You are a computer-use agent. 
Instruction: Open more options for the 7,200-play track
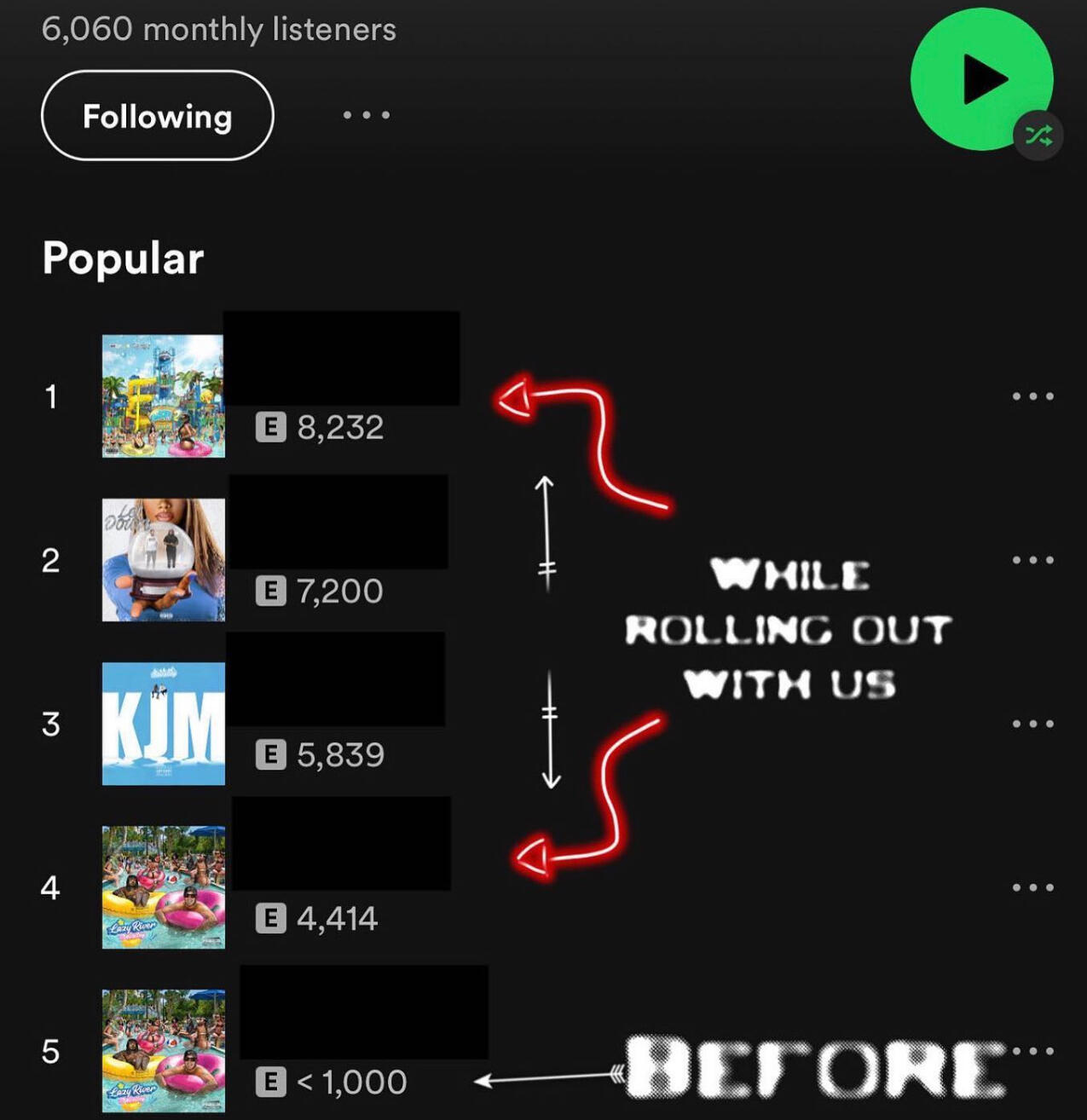click(x=1032, y=560)
